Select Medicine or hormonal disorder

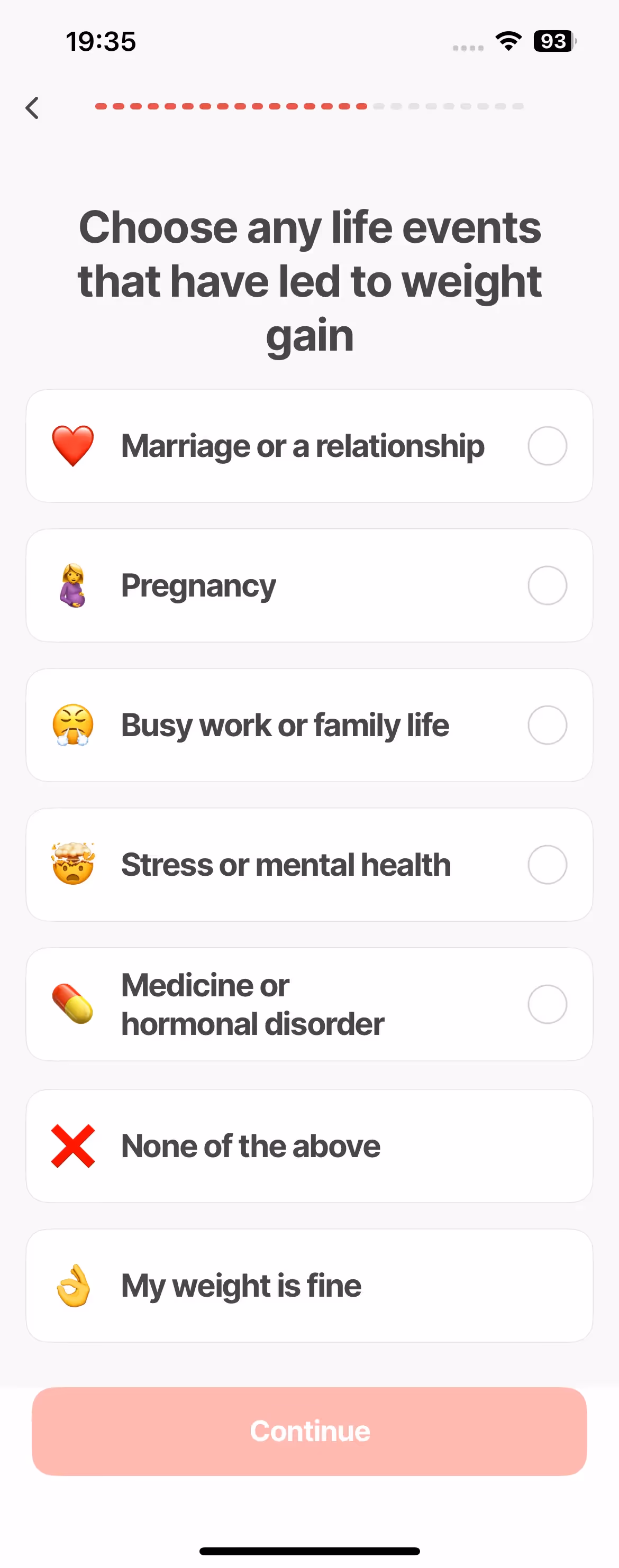309,1004
